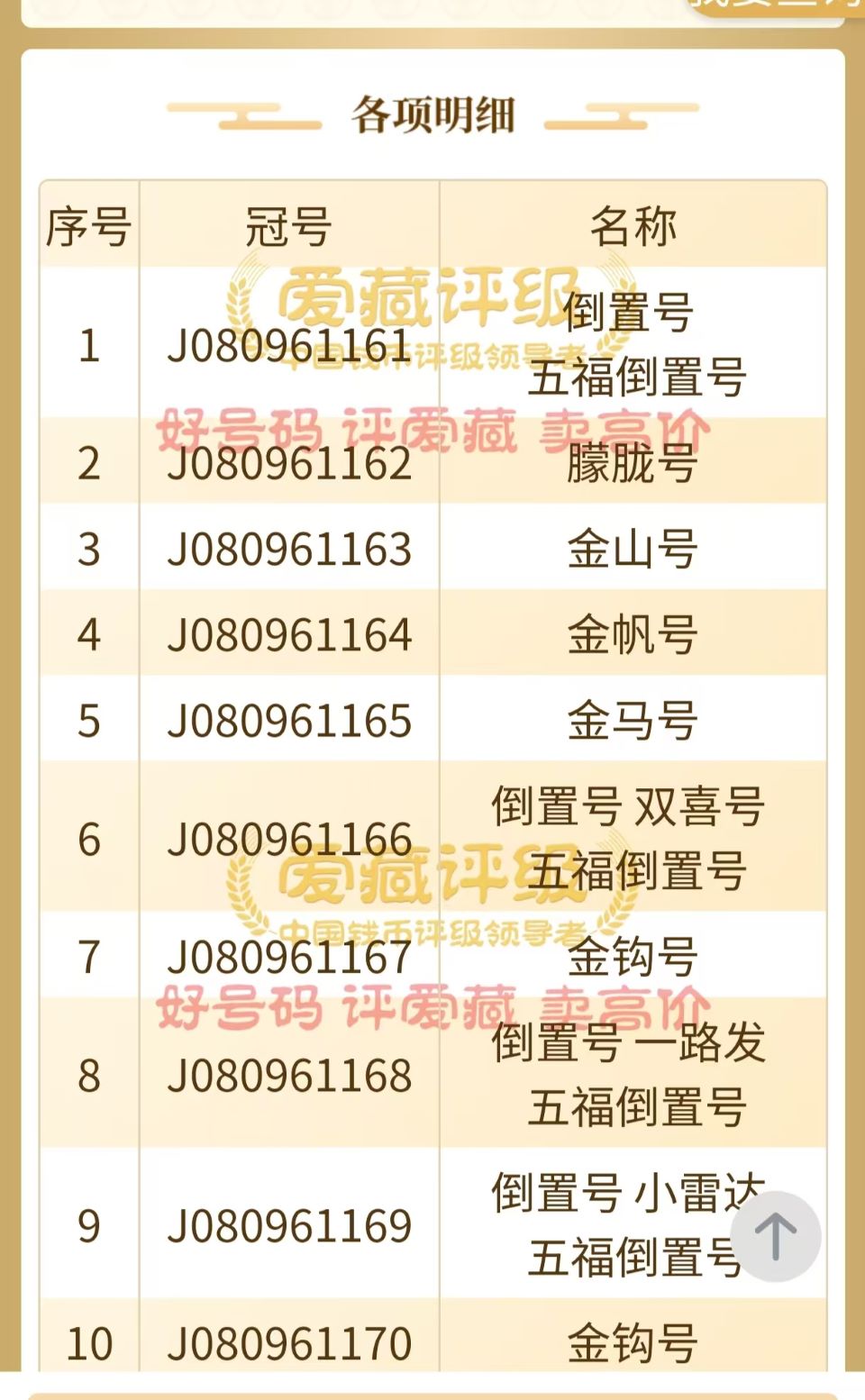Tap the back-to-top arrow button
Viewport: 865px width, 1400px height.
[775, 1236]
